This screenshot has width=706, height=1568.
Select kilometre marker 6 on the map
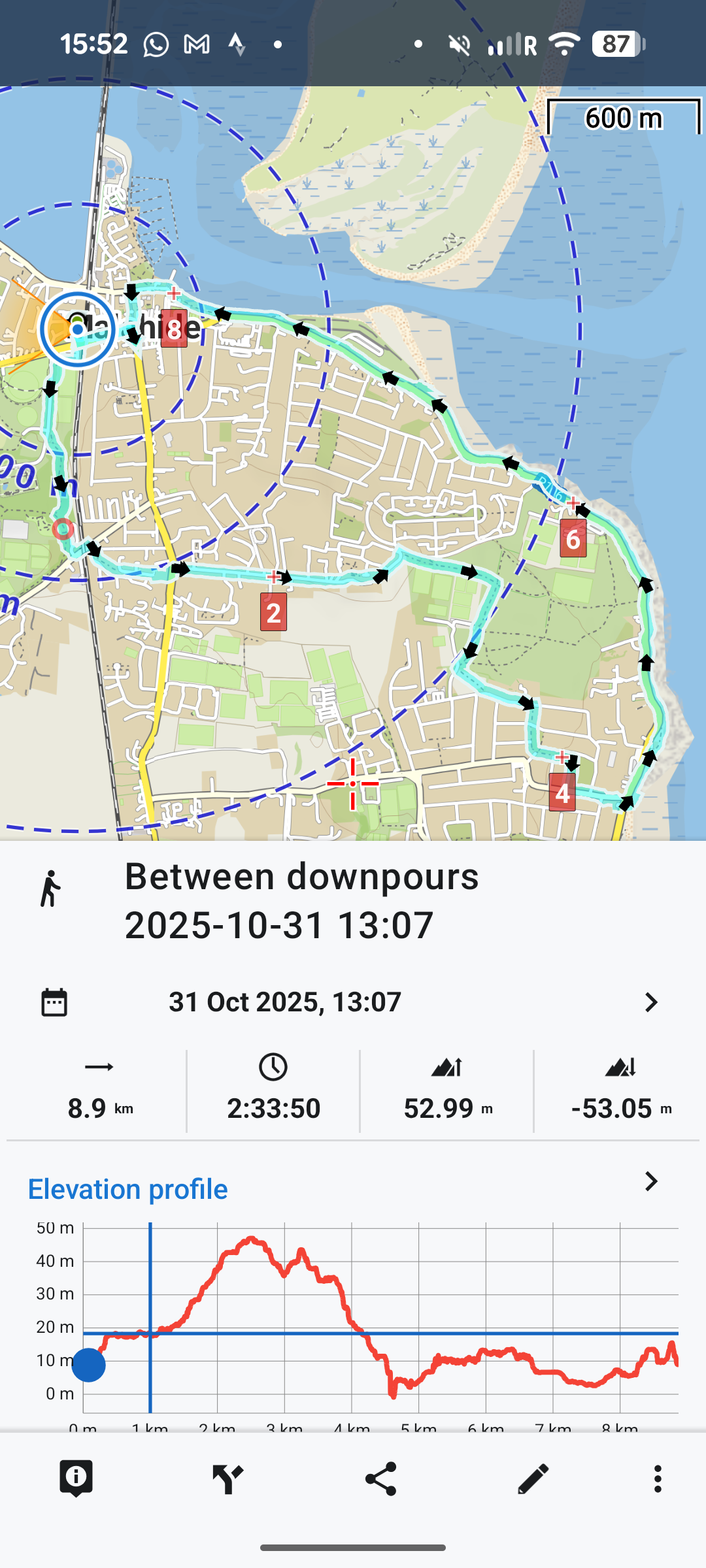[573, 539]
